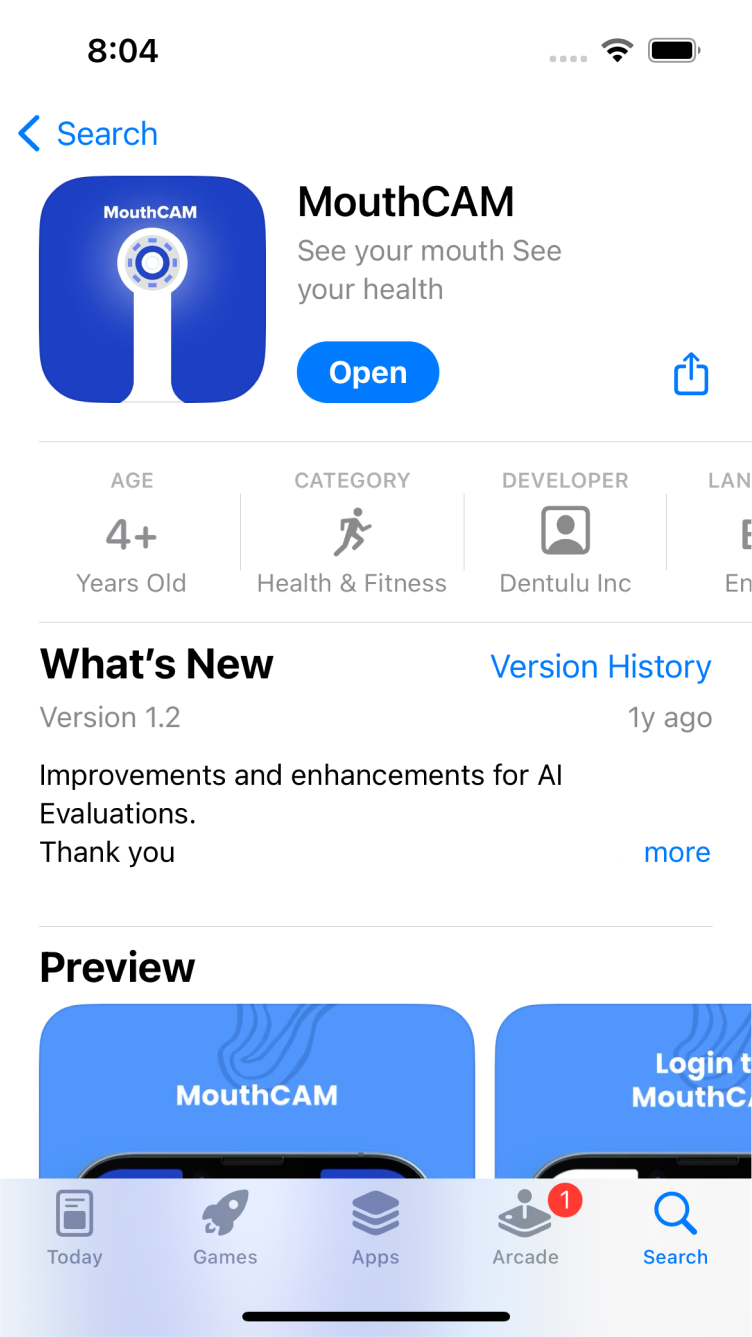Switch to the Games tab
The height and width of the screenshot is (1337, 752).
pyautogui.click(x=225, y=1229)
